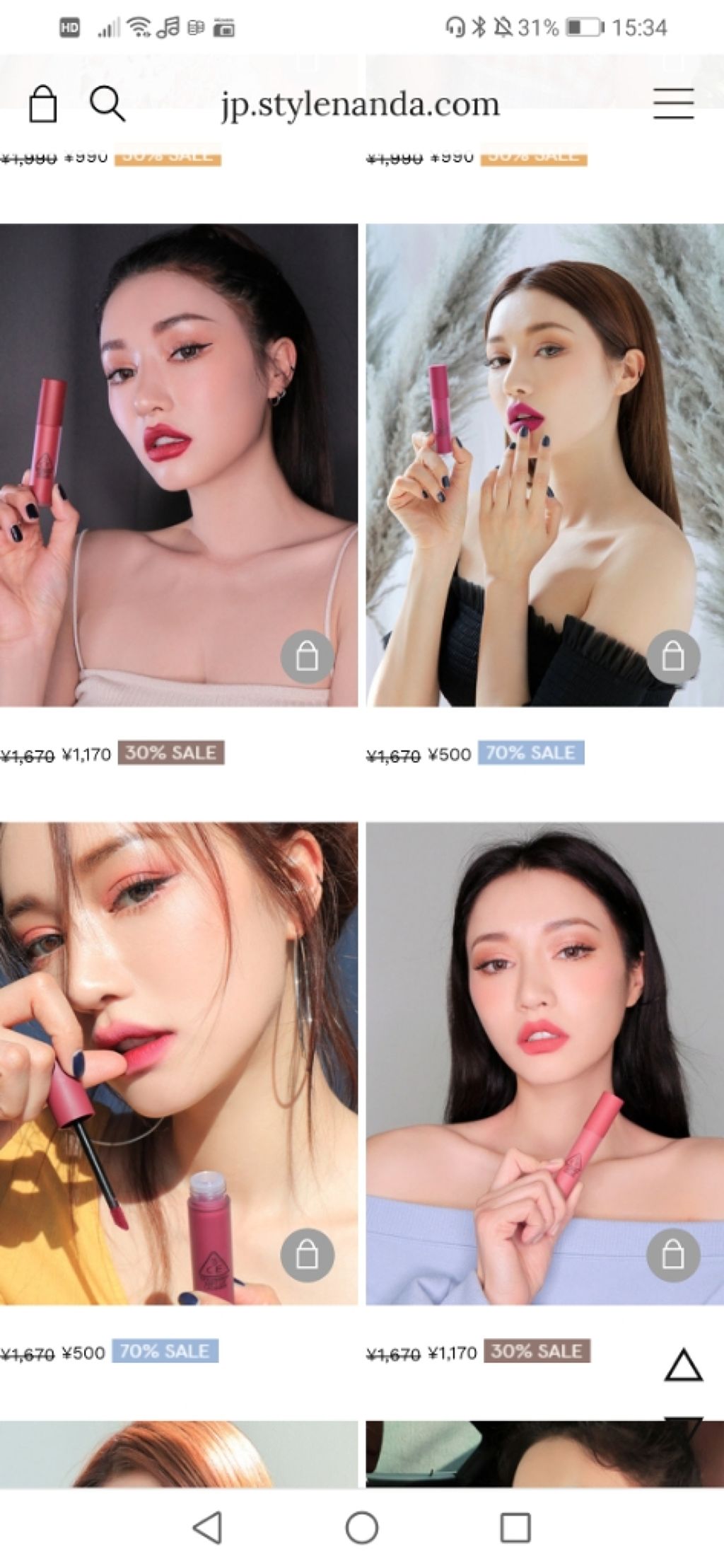Open the hamburger menu

click(673, 104)
